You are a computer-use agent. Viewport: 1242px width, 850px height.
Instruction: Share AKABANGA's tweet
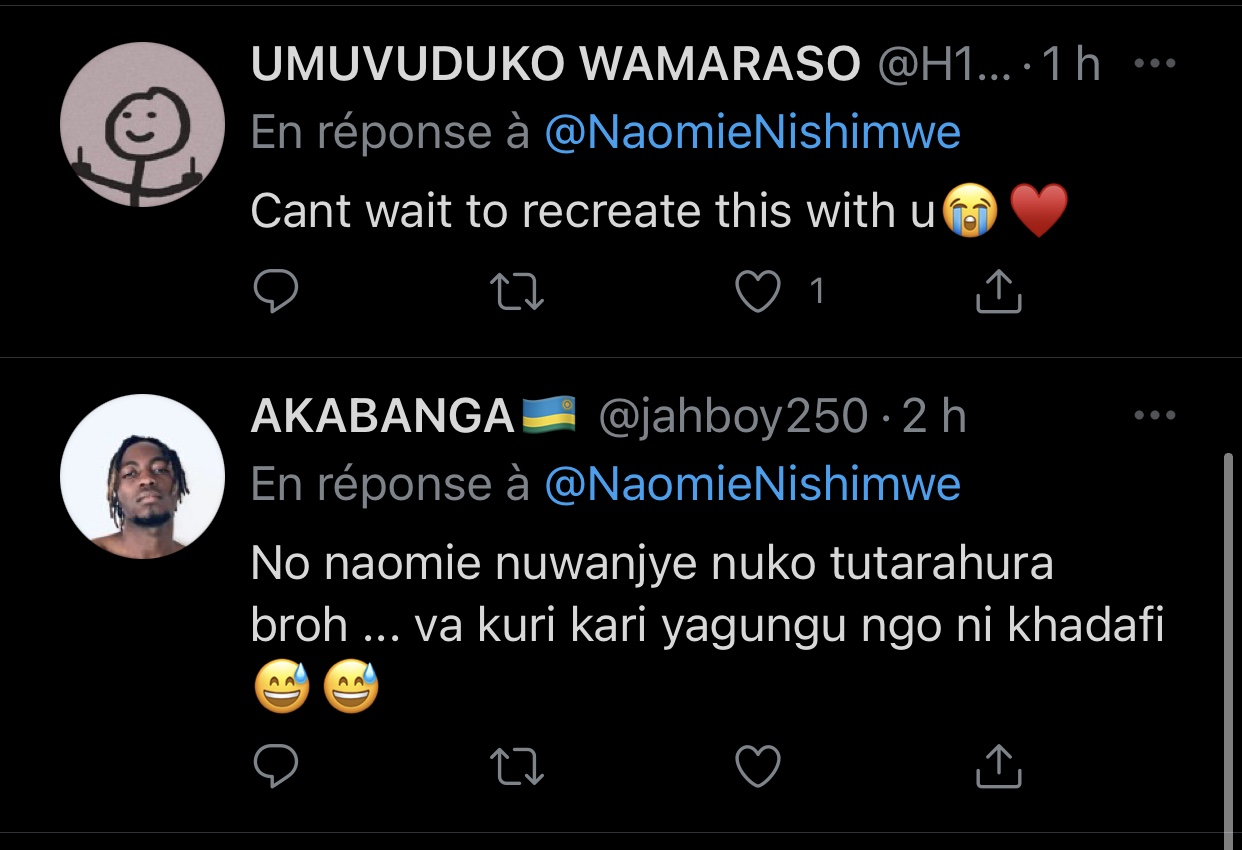[997, 766]
